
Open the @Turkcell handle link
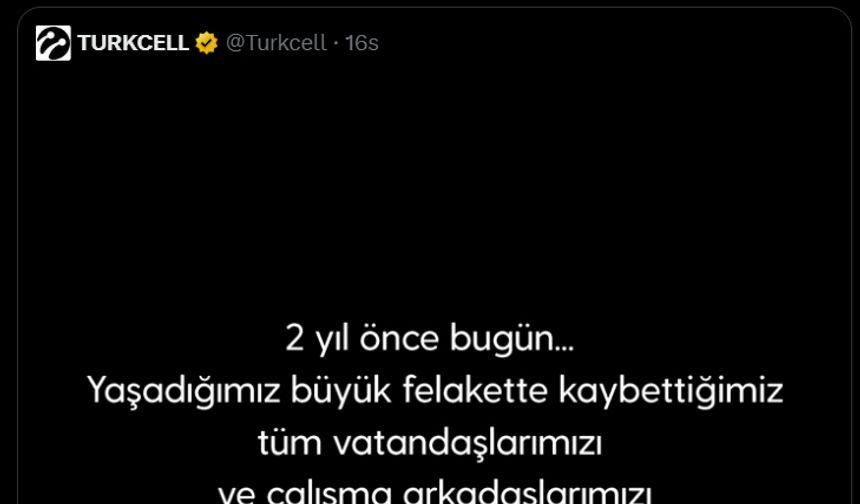(x=276, y=43)
